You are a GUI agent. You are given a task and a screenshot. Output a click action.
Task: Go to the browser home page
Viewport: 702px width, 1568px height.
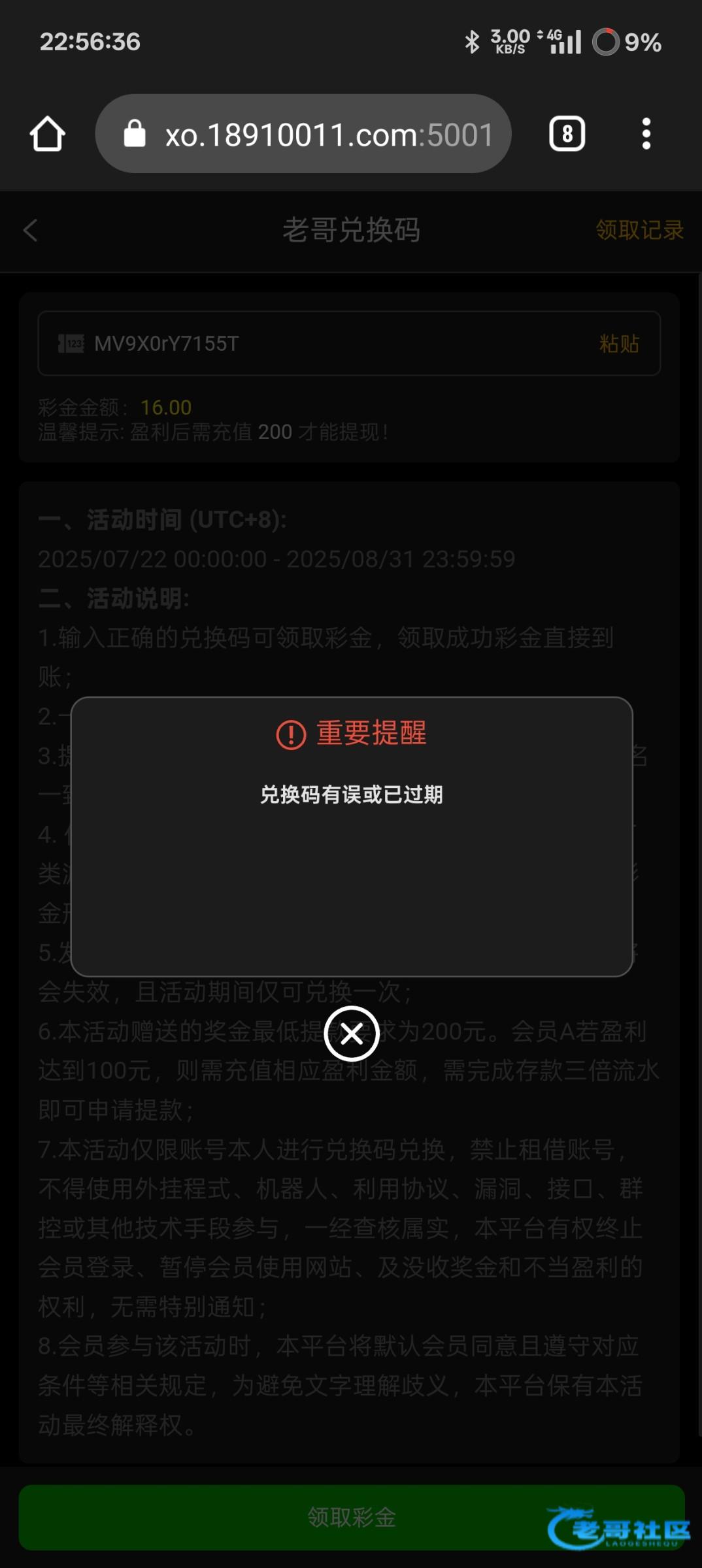[48, 134]
